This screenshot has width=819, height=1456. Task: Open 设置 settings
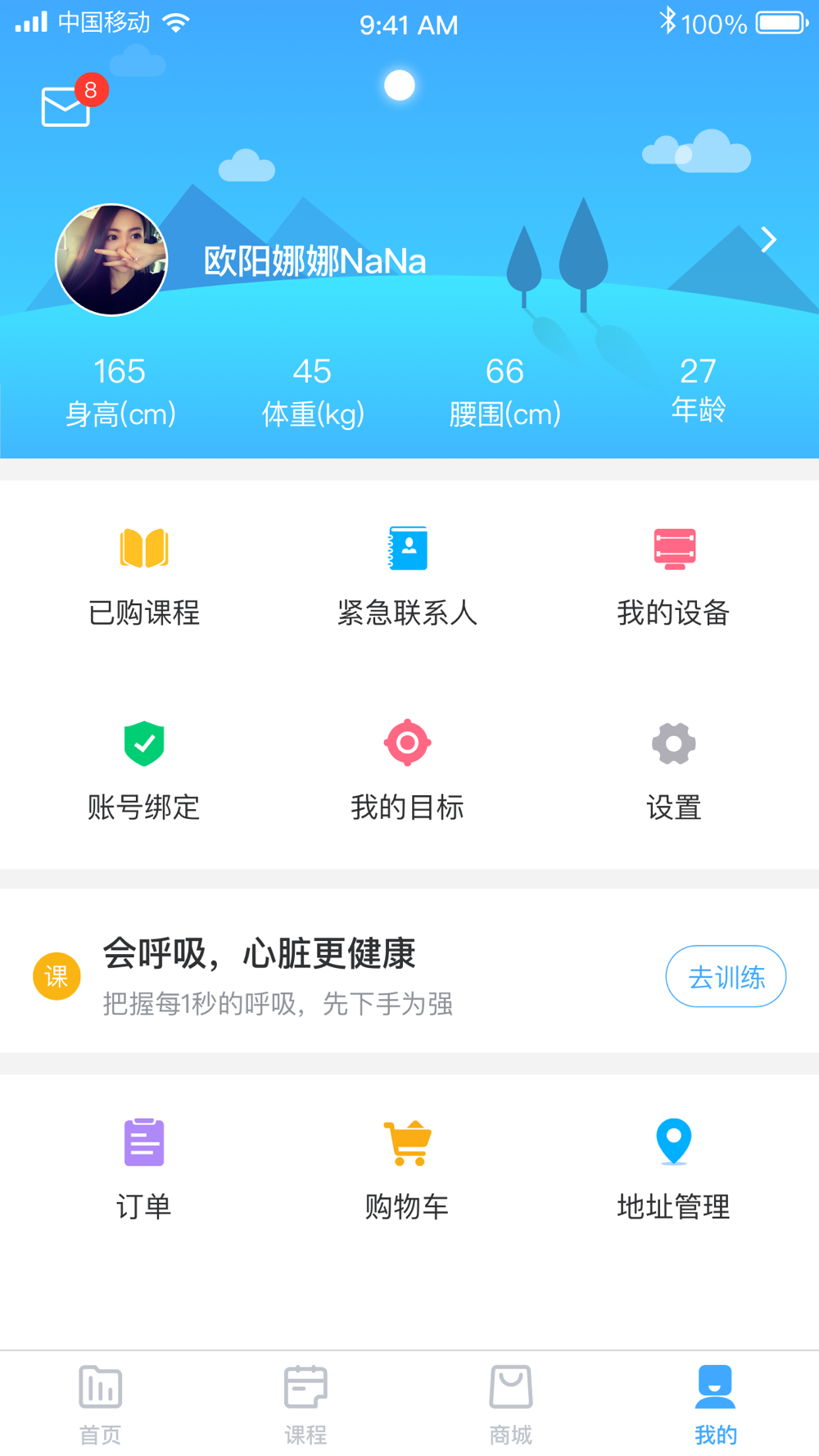click(673, 770)
